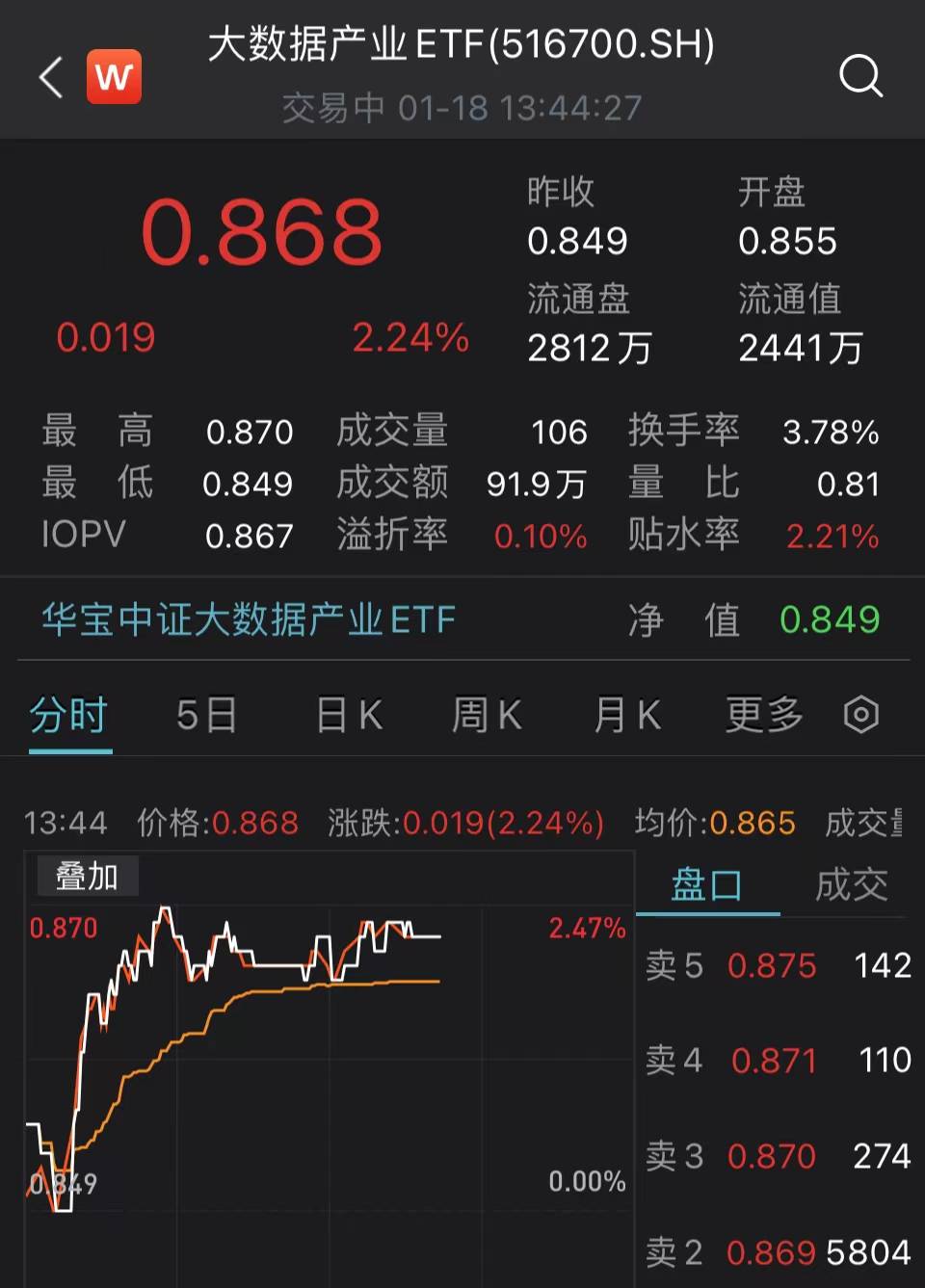Open the 日K candlestick chart tab
The width and height of the screenshot is (925, 1288).
[x=347, y=716]
